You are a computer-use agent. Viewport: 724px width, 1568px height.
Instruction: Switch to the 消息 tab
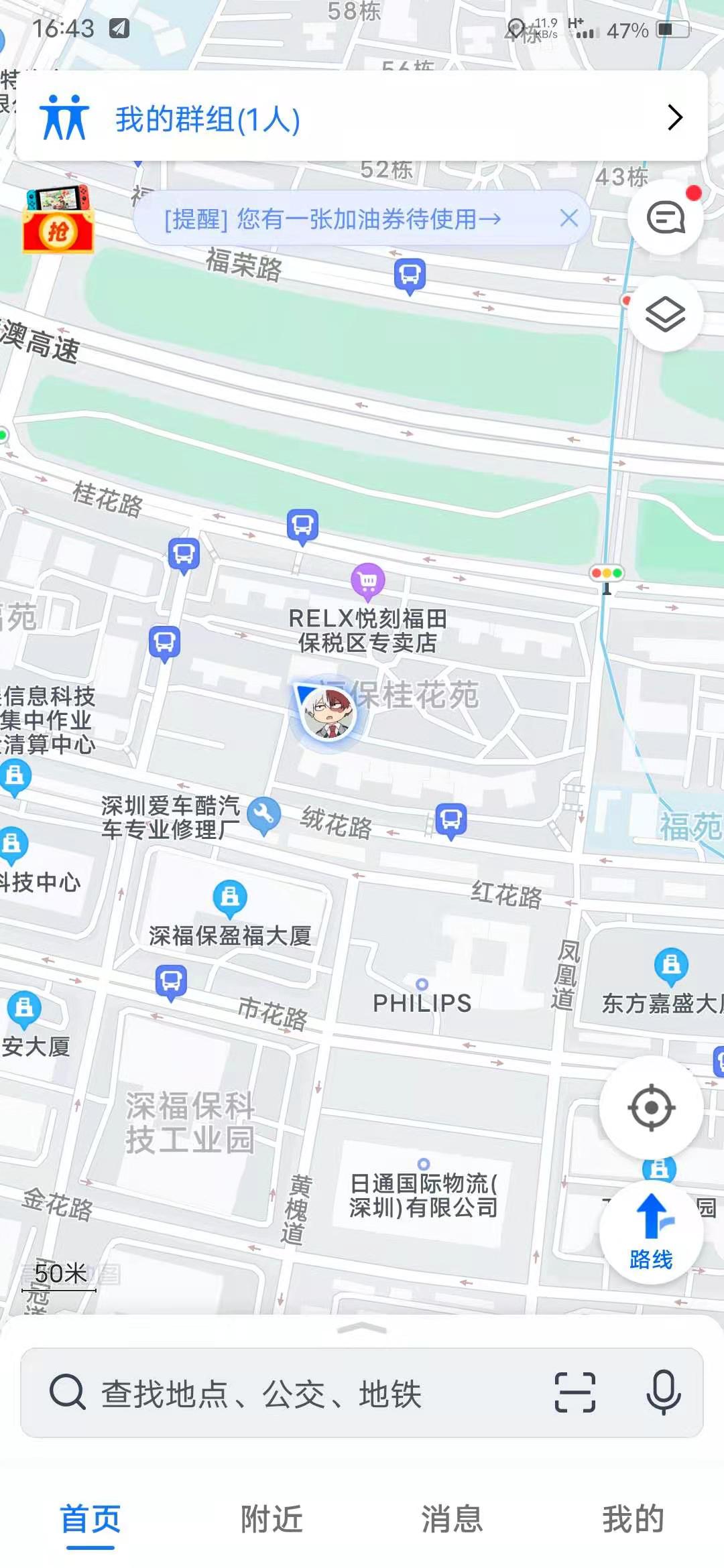[x=452, y=1520]
